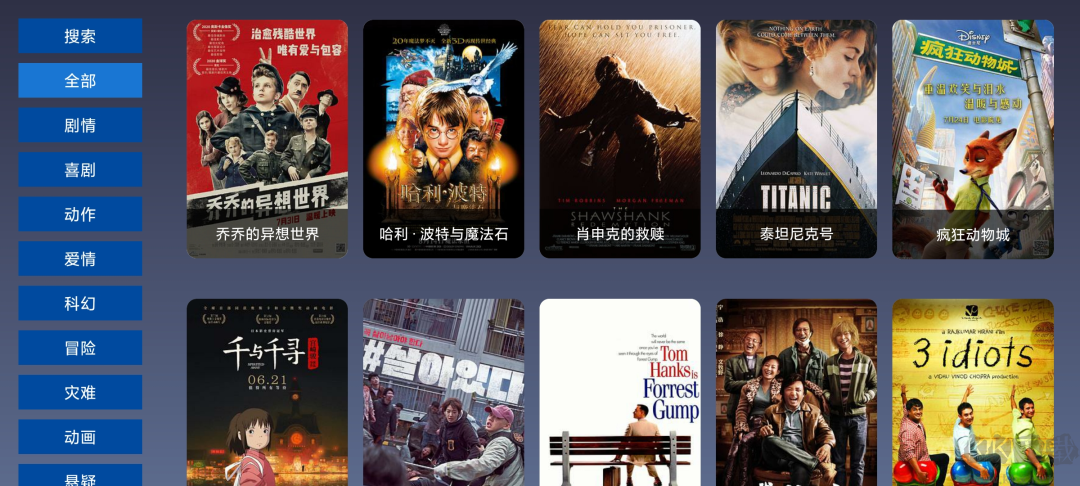Open 疯狂动物城 movie card
Screen dimensions: 1080x486
(x=973, y=139)
